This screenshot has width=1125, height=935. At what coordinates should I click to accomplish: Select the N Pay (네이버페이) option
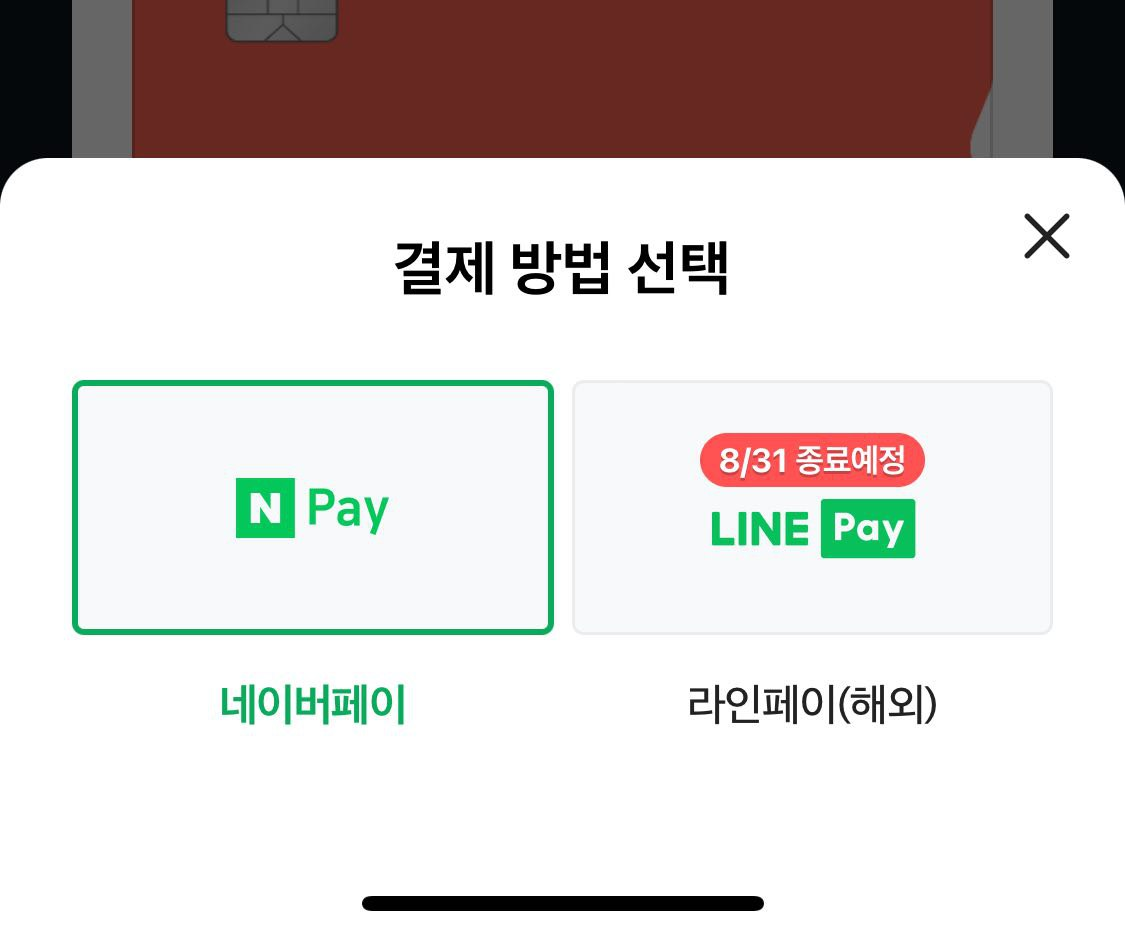pyautogui.click(x=312, y=508)
